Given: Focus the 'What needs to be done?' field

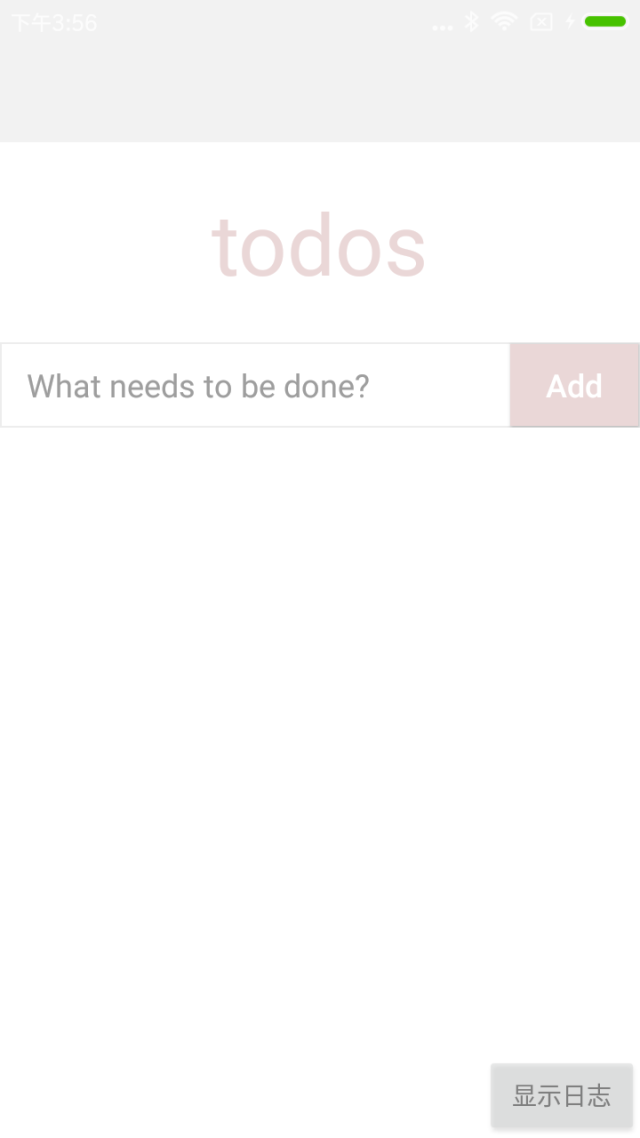Looking at the screenshot, I should pos(255,385).
